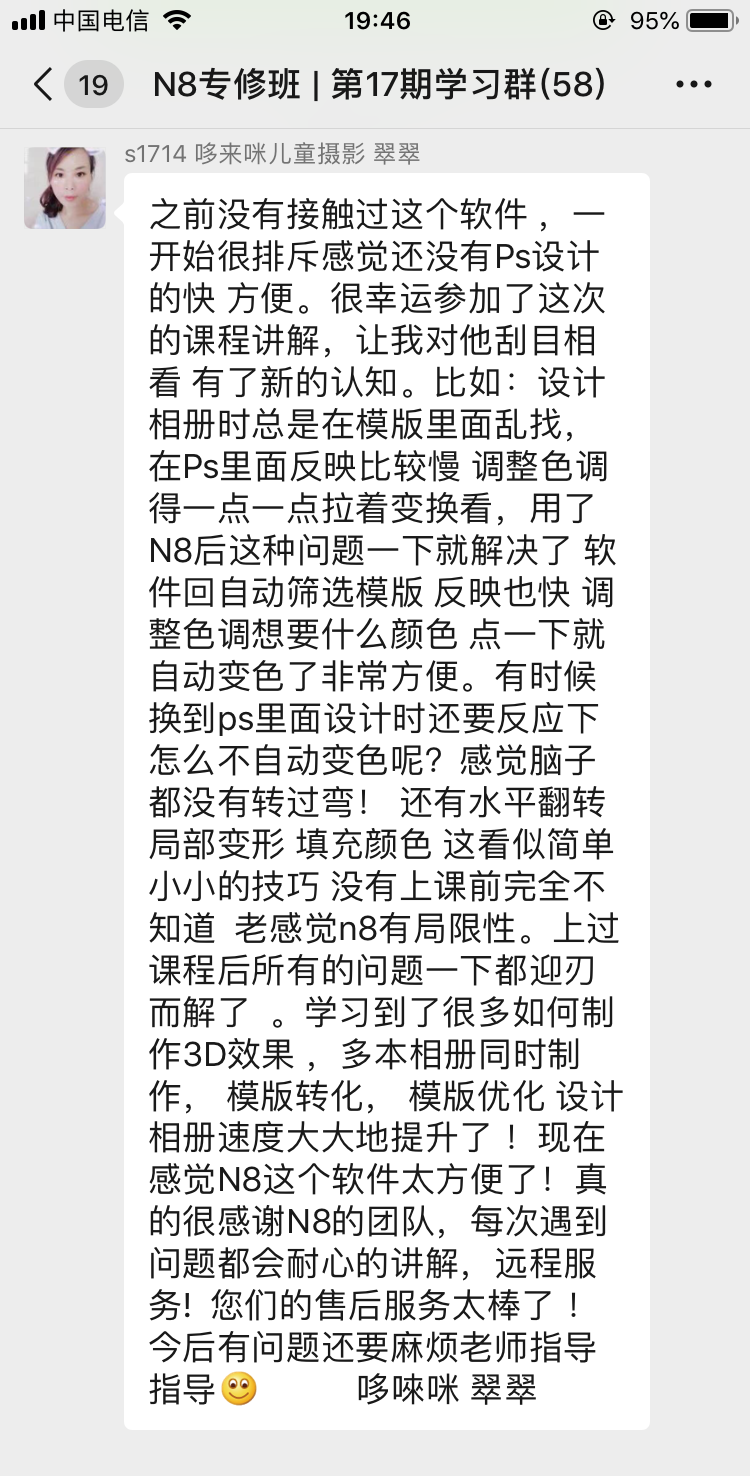Open 翠翠's profile avatar

pyautogui.click(x=65, y=188)
